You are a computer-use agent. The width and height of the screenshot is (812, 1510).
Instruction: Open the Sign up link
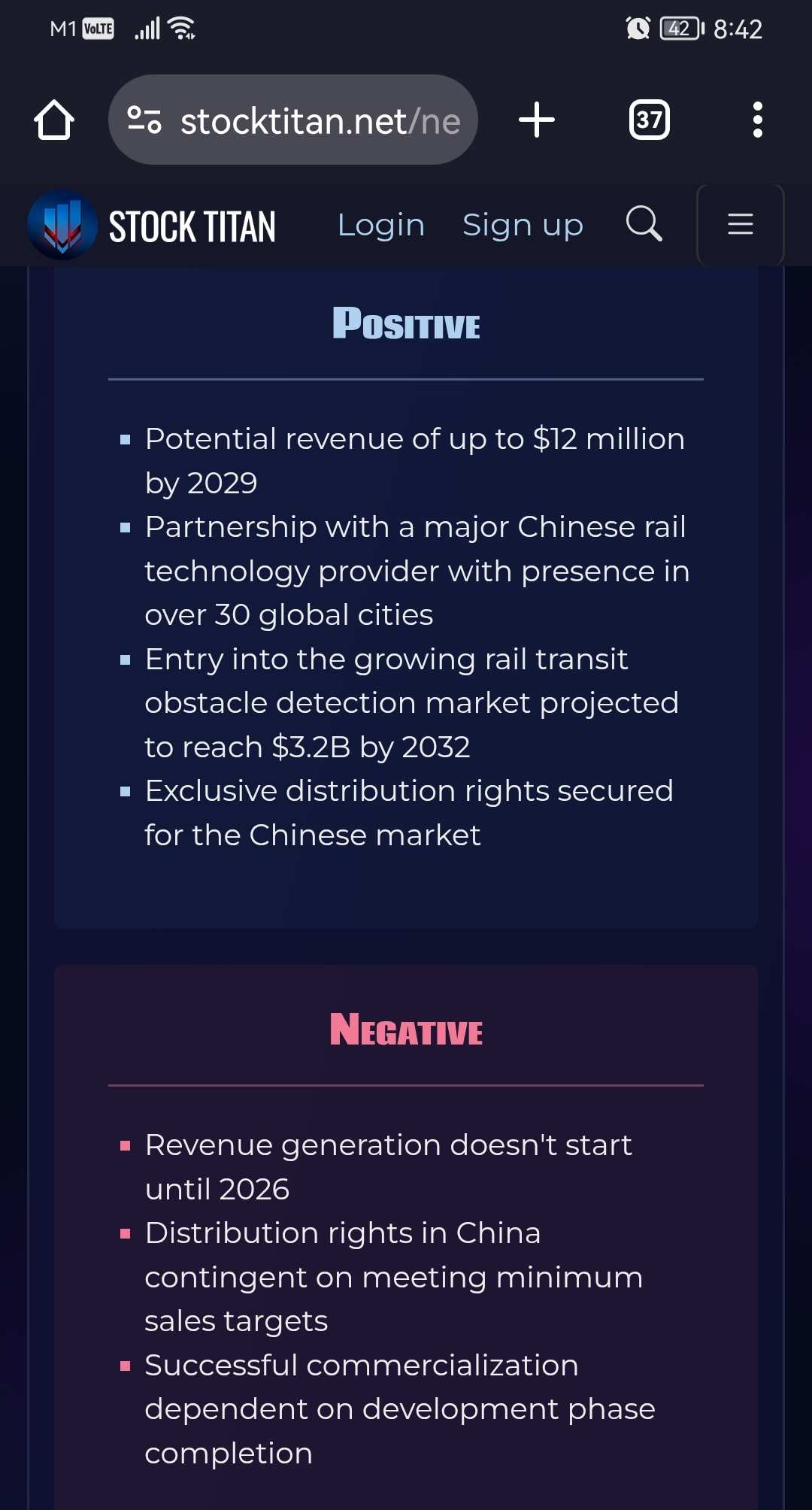click(x=523, y=225)
